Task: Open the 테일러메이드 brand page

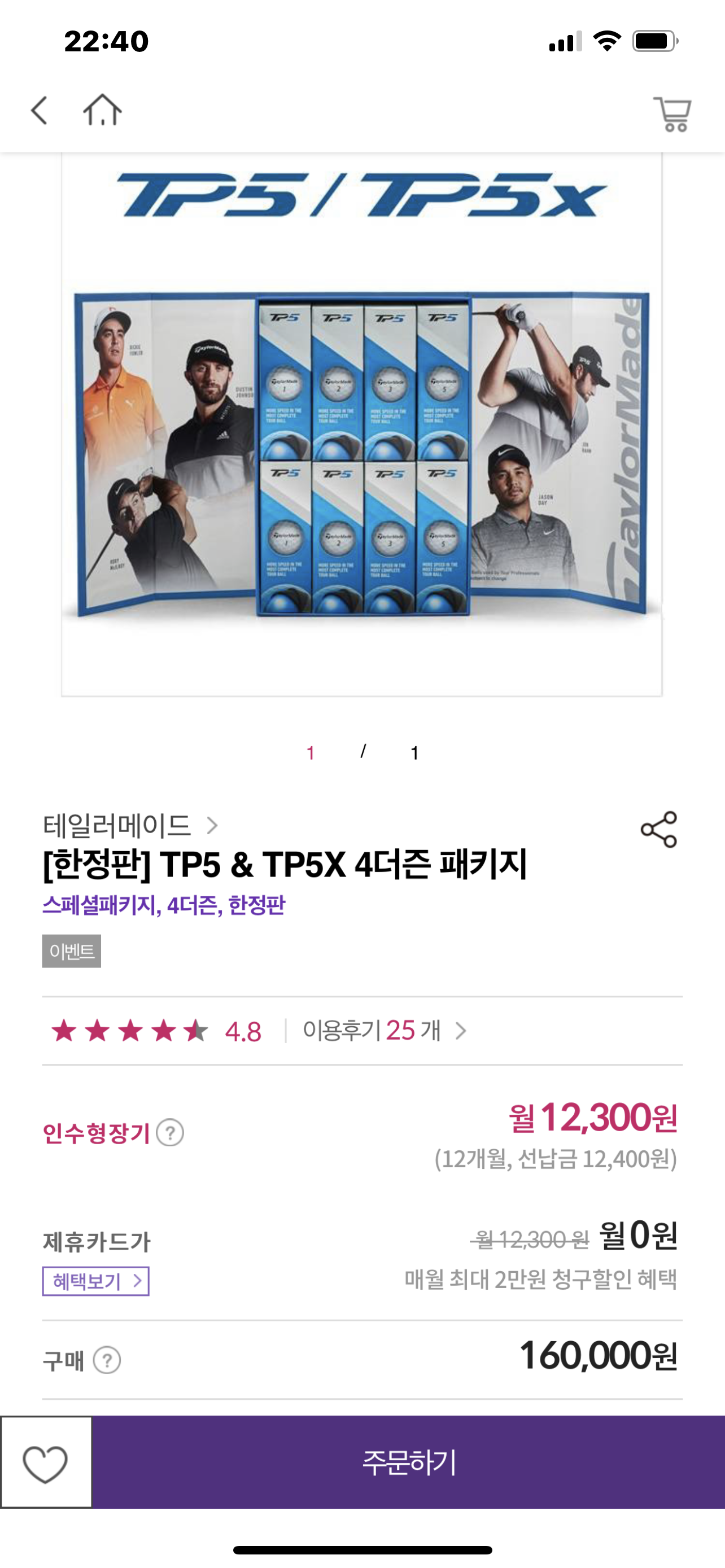Action: click(129, 826)
